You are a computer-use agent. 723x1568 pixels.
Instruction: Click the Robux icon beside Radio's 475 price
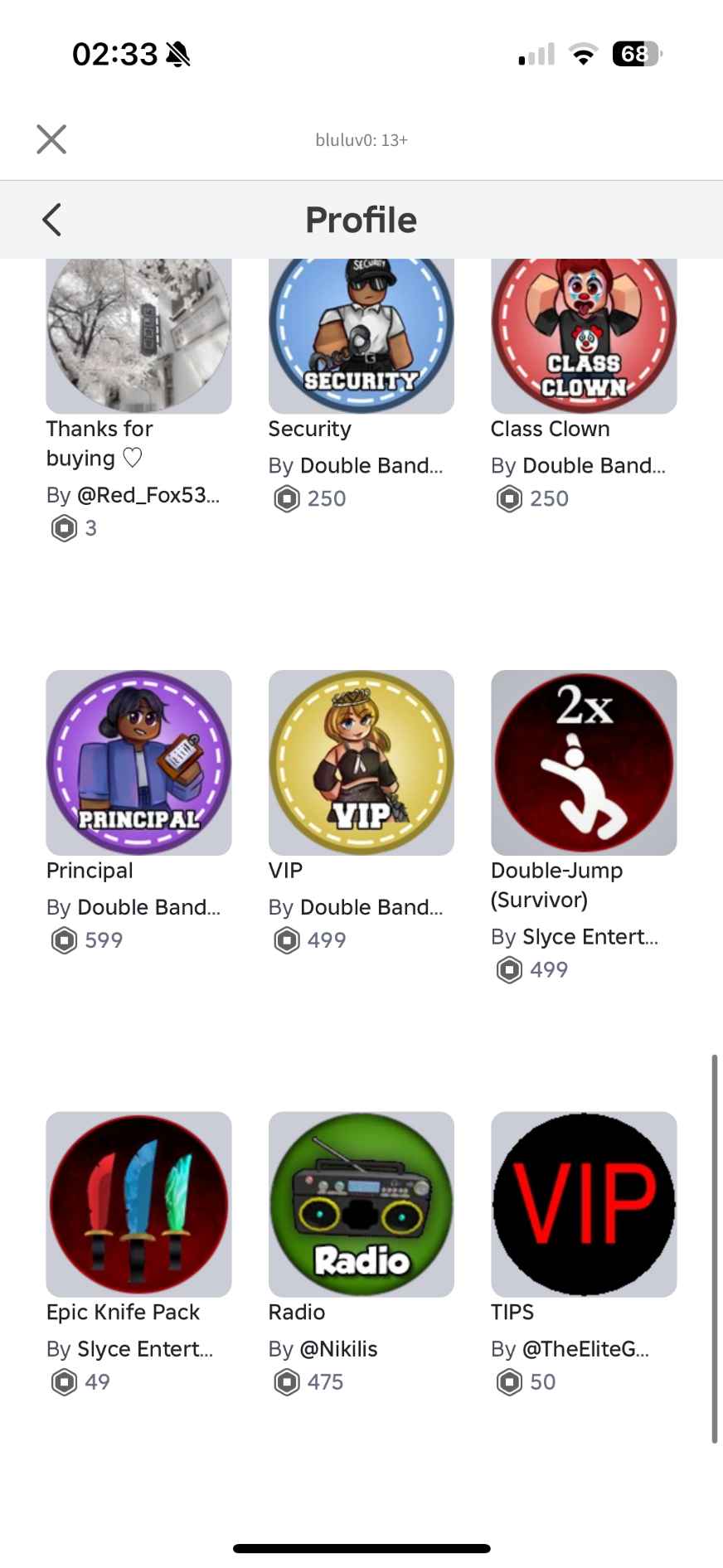(287, 1381)
